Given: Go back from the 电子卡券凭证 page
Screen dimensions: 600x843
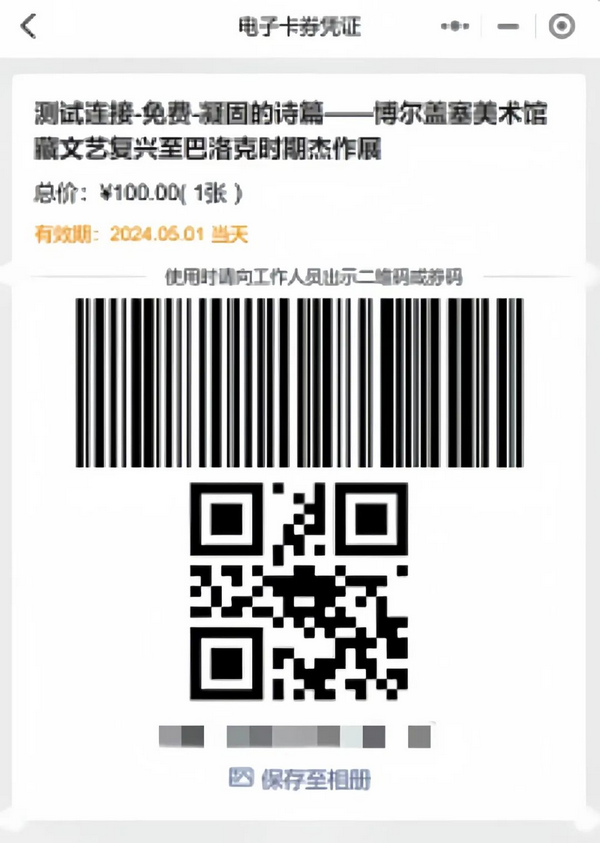Looking at the screenshot, I should [28, 27].
